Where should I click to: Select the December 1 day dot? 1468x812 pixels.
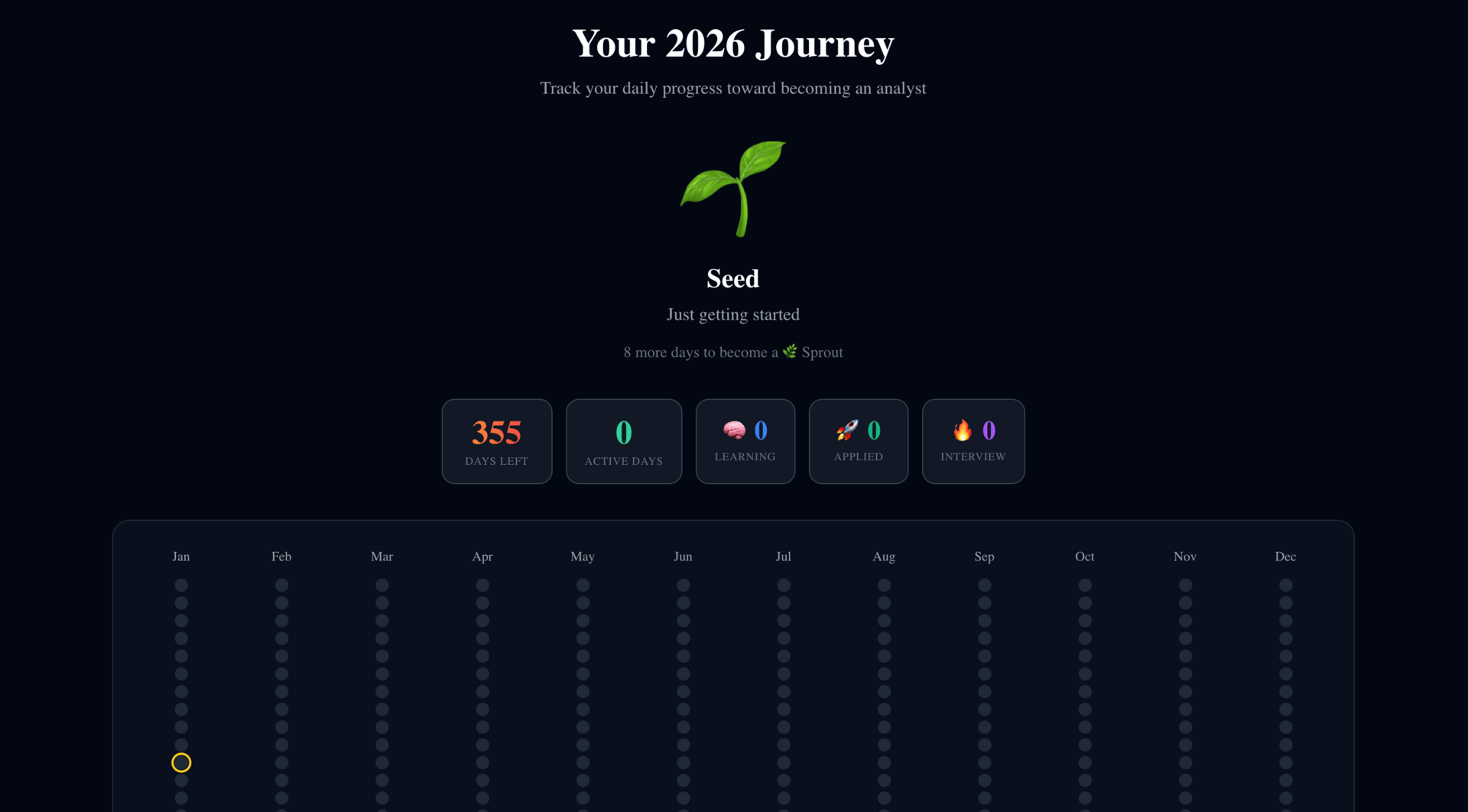click(1286, 585)
